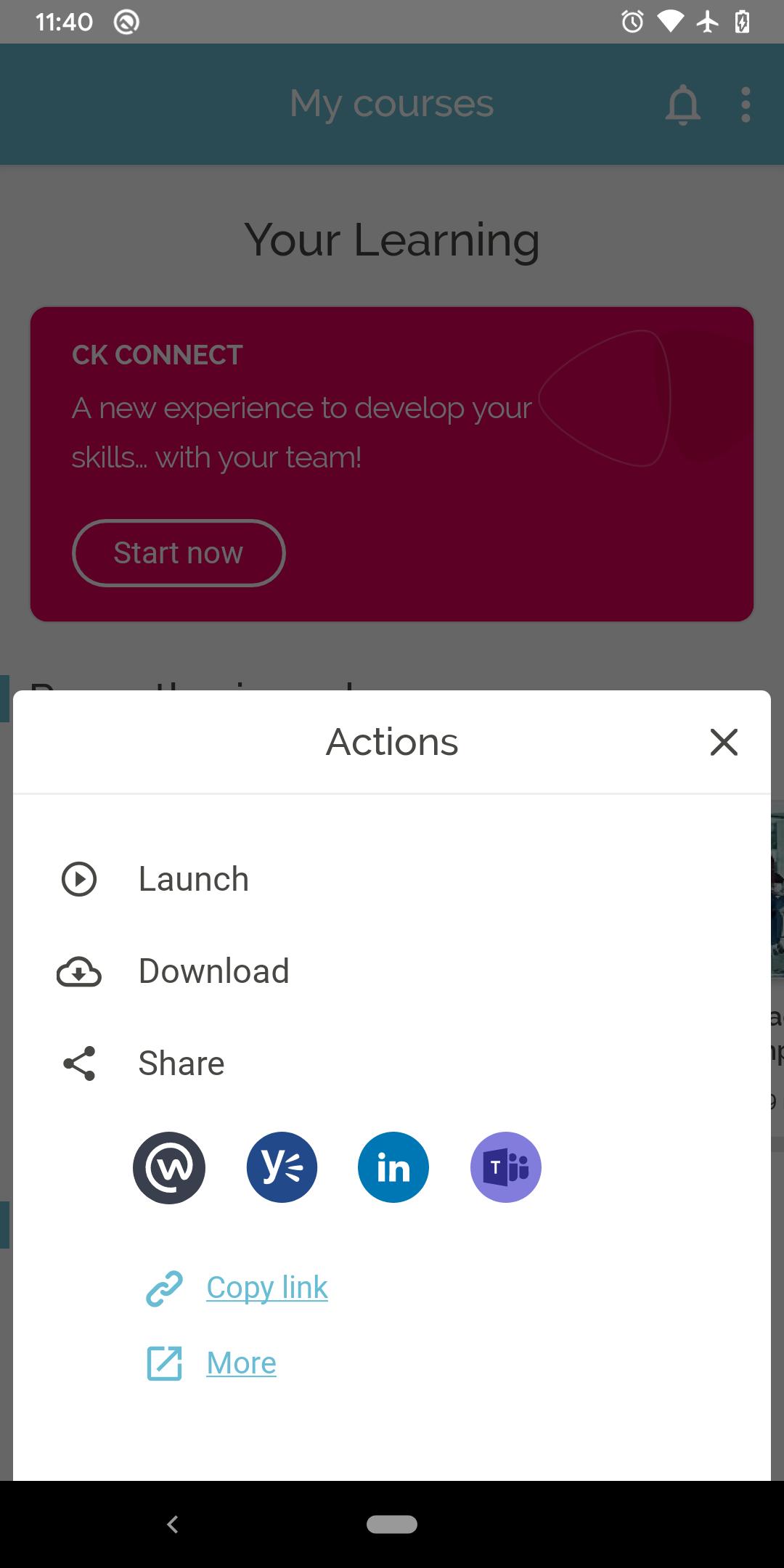Launch the course

(392, 879)
